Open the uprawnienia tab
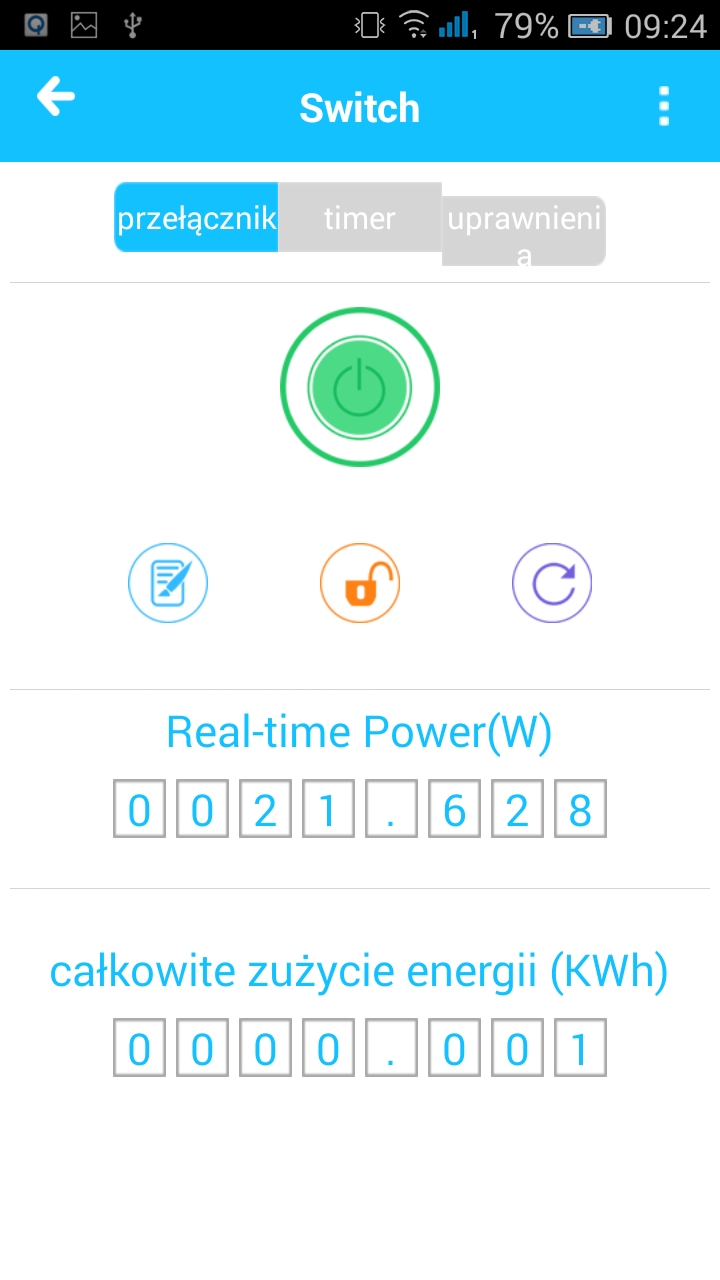720x1280 pixels. point(524,231)
